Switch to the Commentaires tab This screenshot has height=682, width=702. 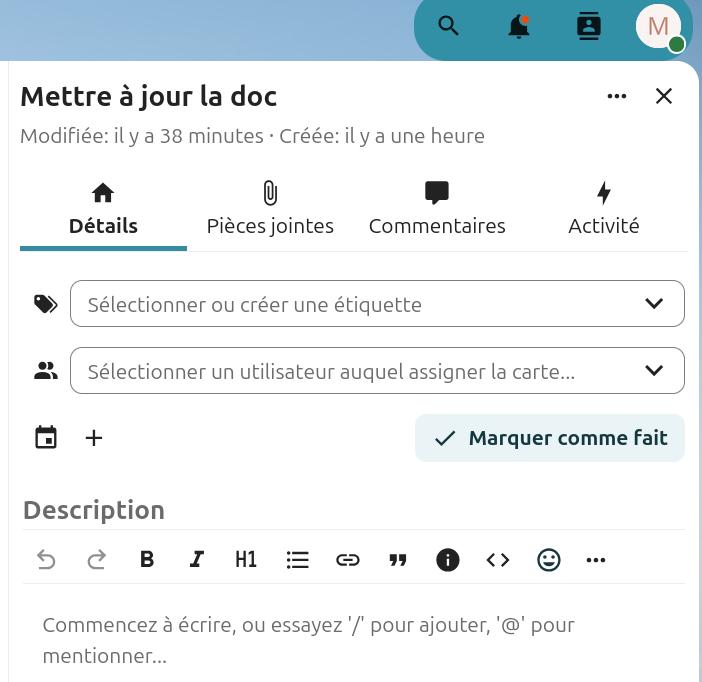437,209
